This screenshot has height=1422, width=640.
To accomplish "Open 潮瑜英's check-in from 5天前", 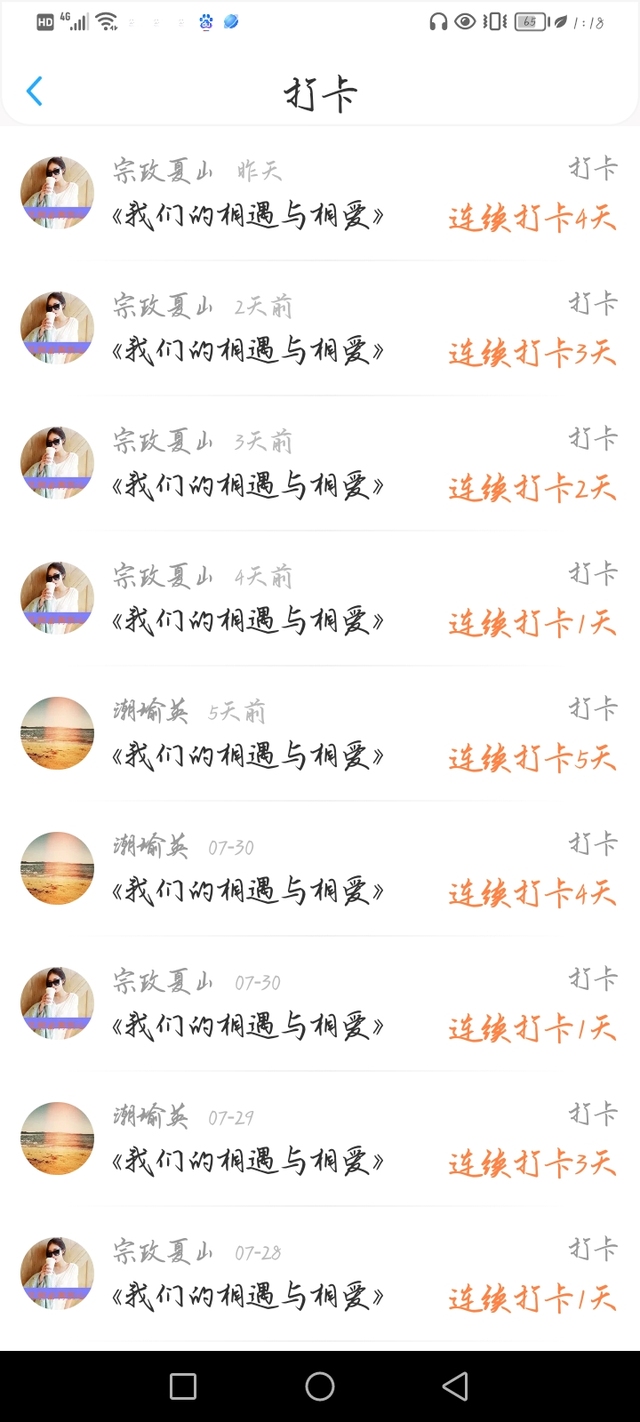I will pyautogui.click(x=320, y=734).
